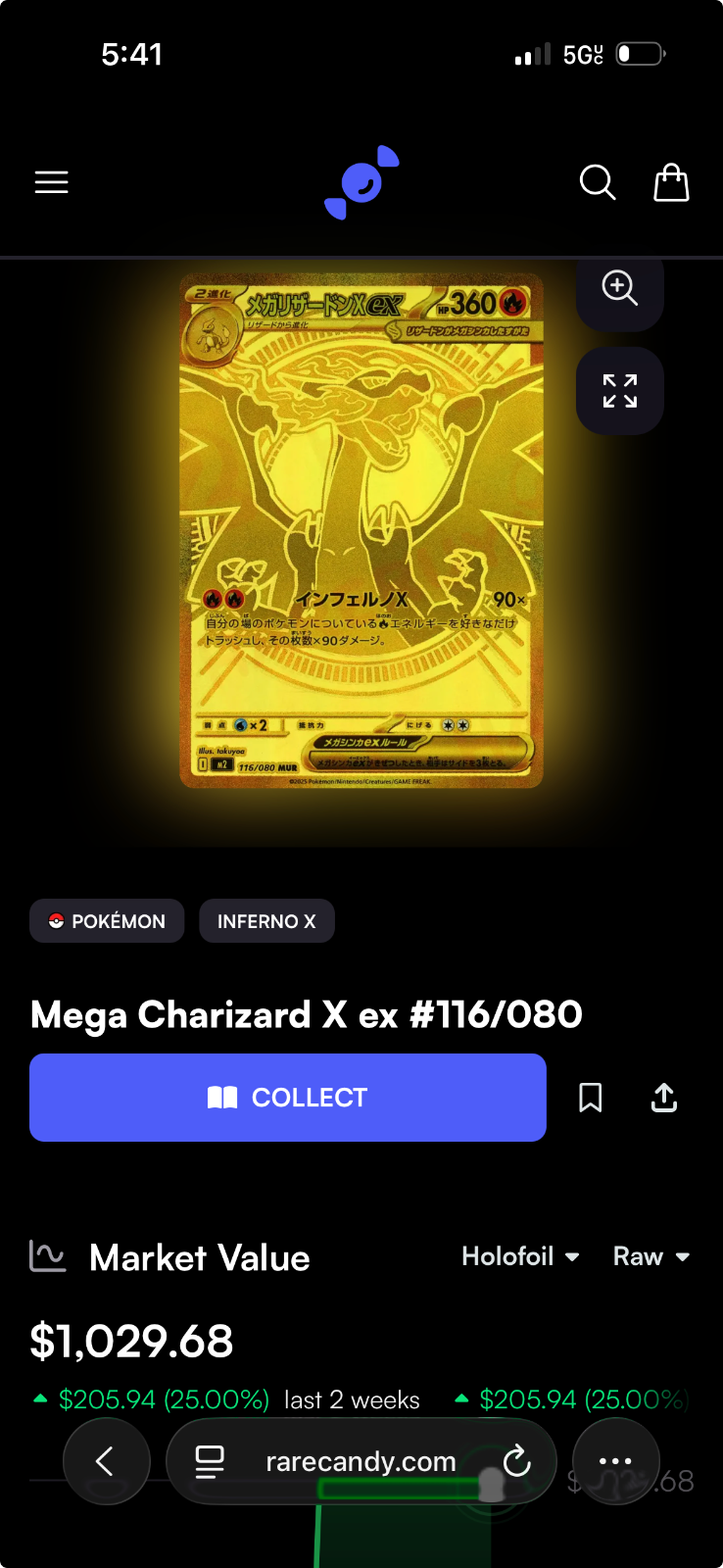This screenshot has height=1568, width=723.
Task: Toggle the POKÉMON category chip
Action: click(x=107, y=920)
